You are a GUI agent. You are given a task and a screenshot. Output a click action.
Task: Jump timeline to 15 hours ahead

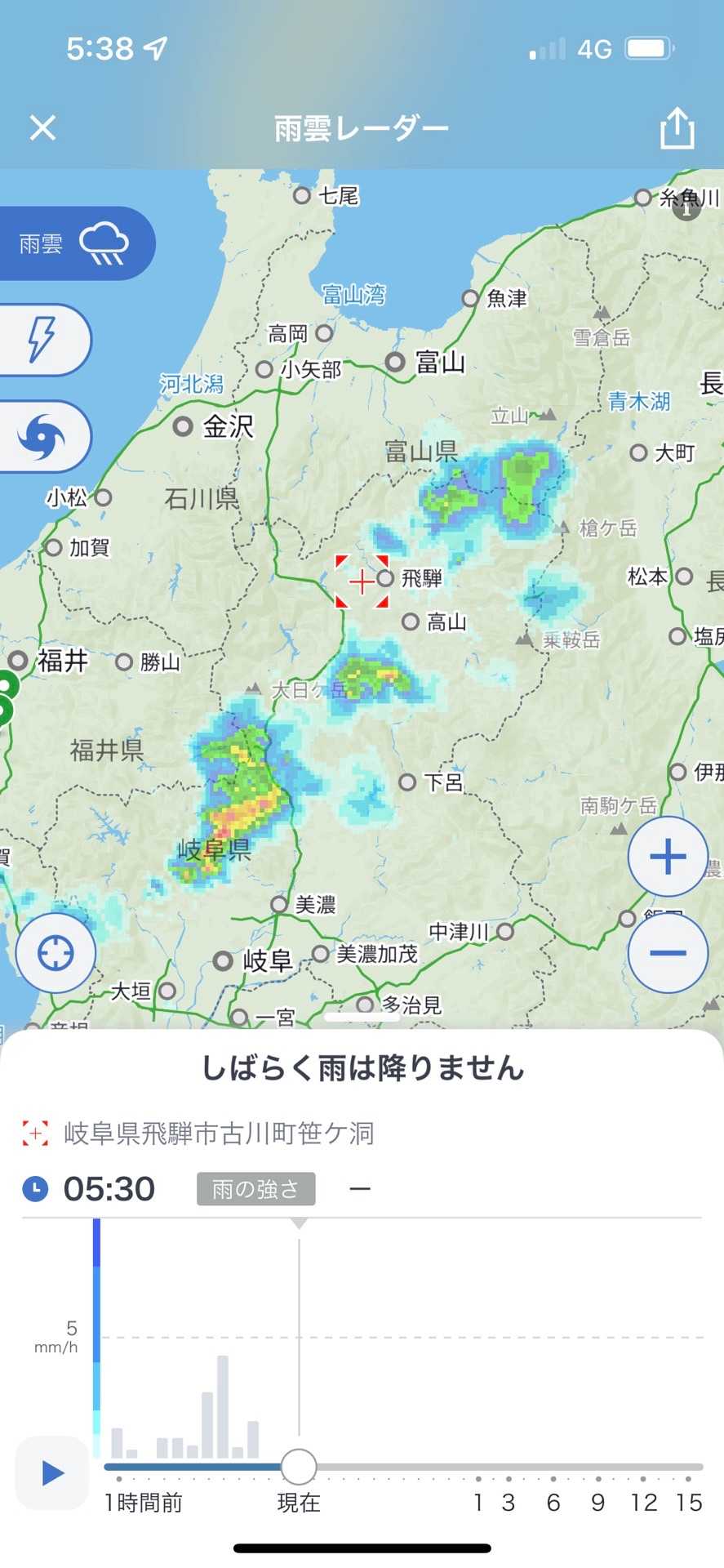coord(688,1478)
